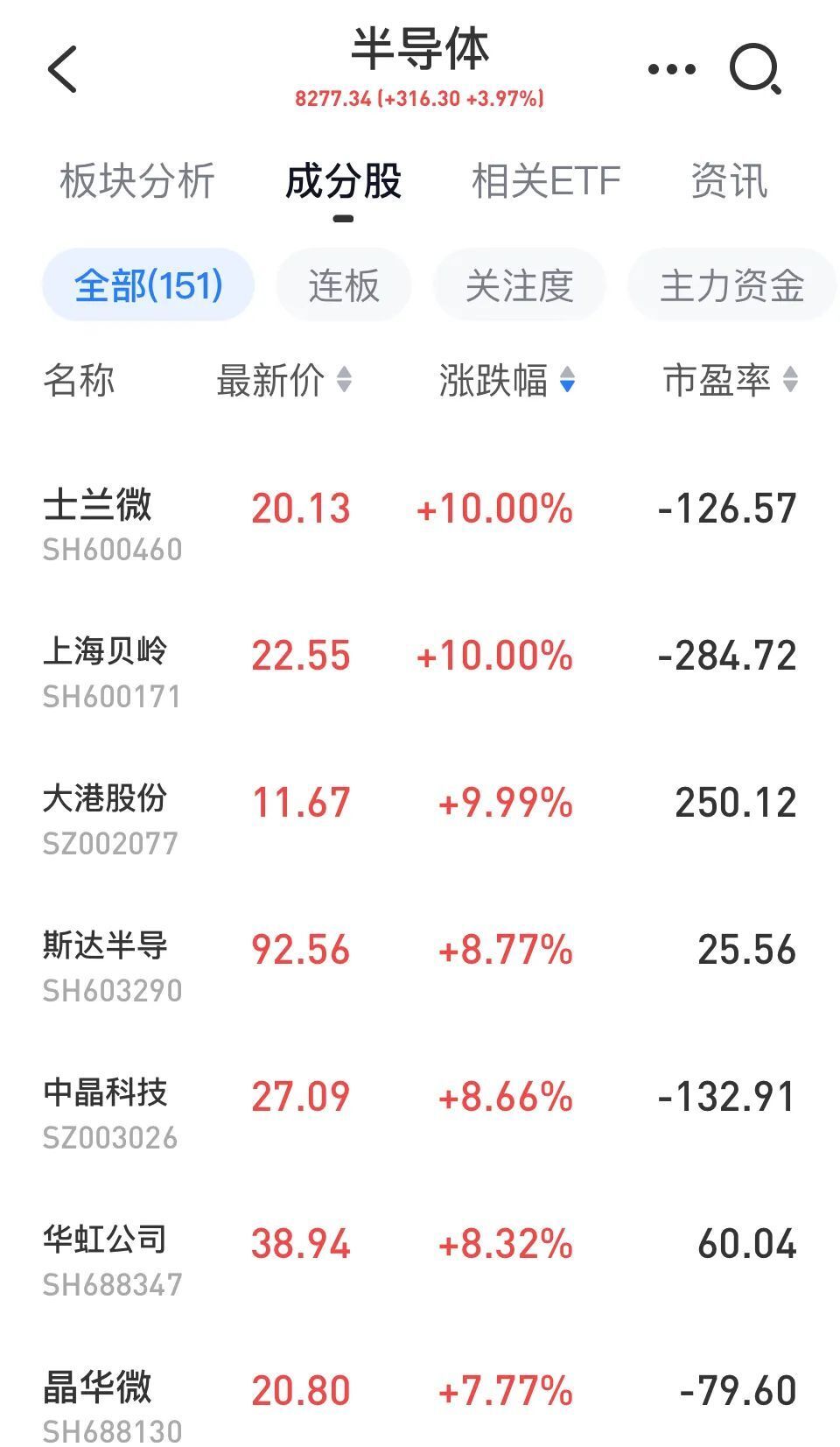
Task: Open the more options (...) menu
Action: coord(670,68)
